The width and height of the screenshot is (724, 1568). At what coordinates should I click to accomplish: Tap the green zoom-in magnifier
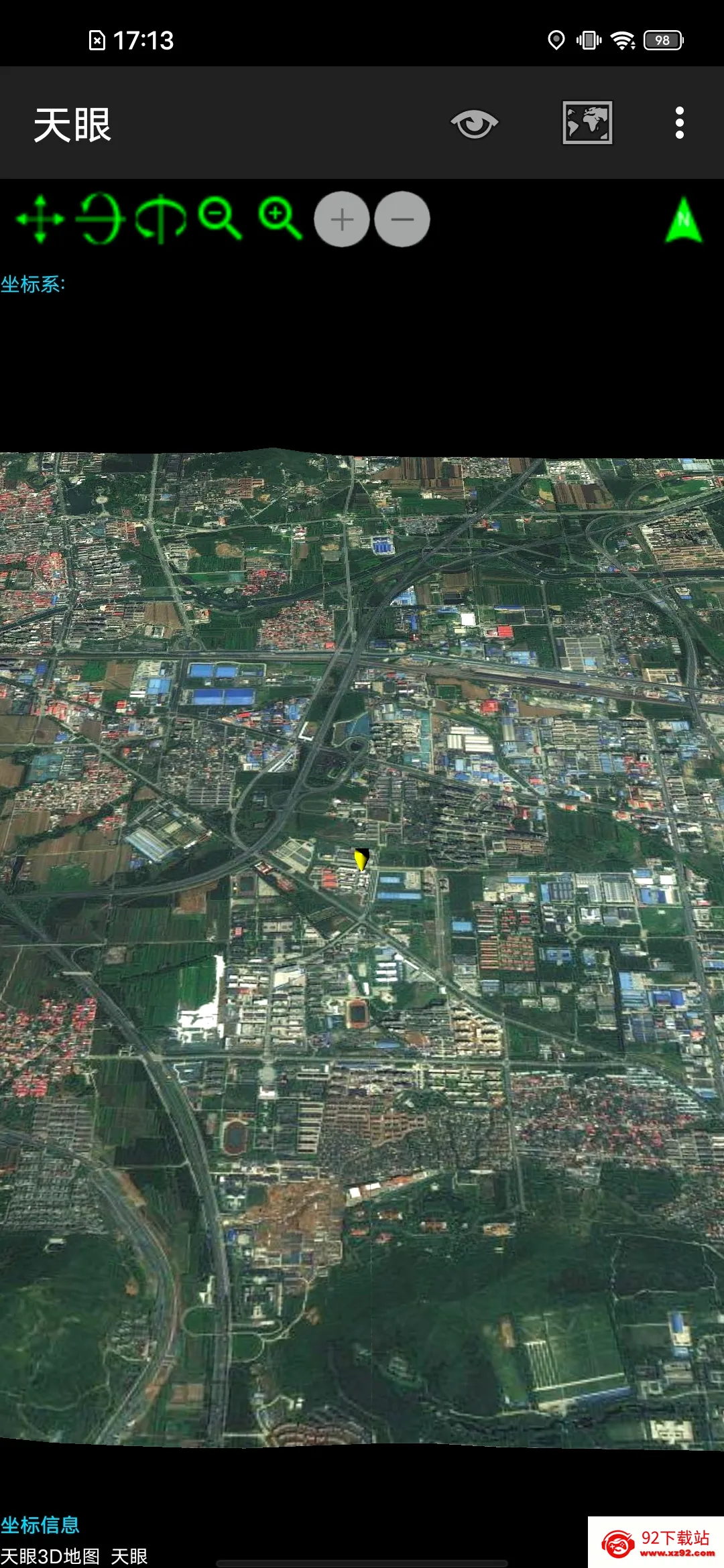[280, 218]
